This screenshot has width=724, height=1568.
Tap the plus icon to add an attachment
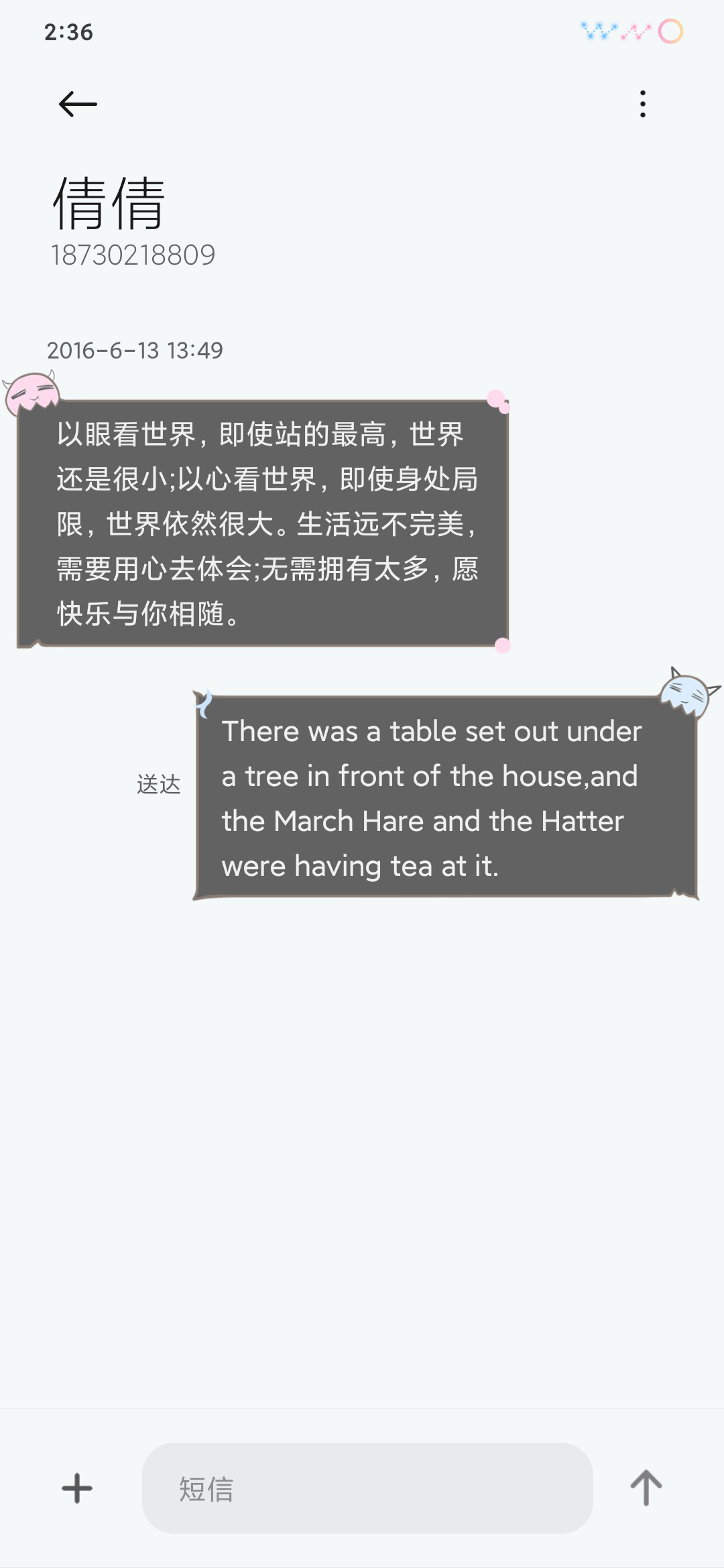77,1488
